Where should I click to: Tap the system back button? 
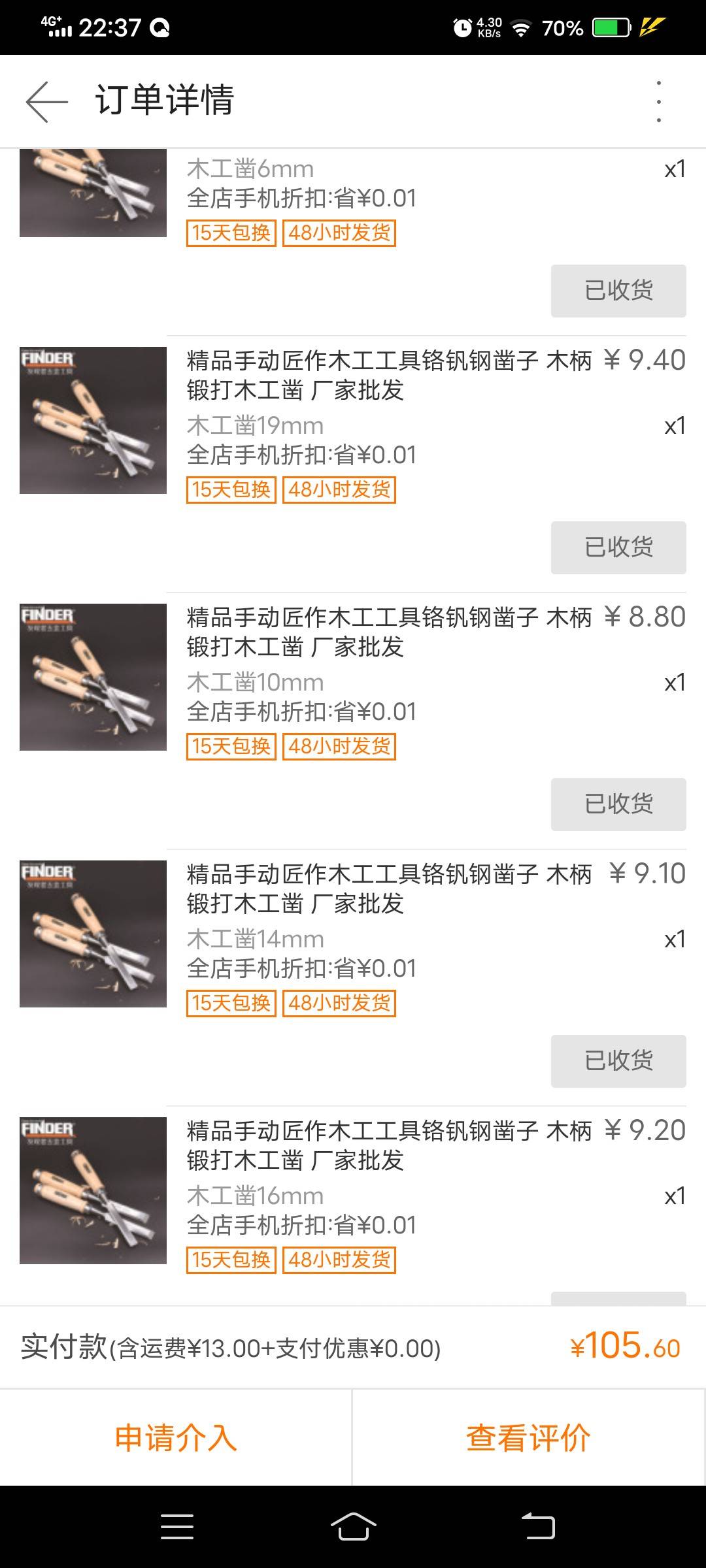[x=538, y=1527]
